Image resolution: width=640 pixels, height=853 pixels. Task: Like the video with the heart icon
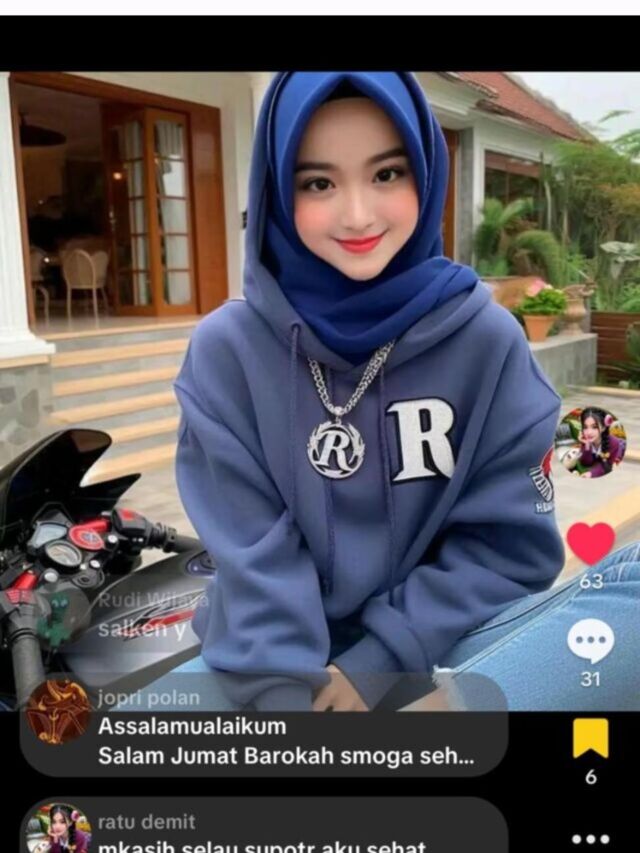click(x=590, y=543)
